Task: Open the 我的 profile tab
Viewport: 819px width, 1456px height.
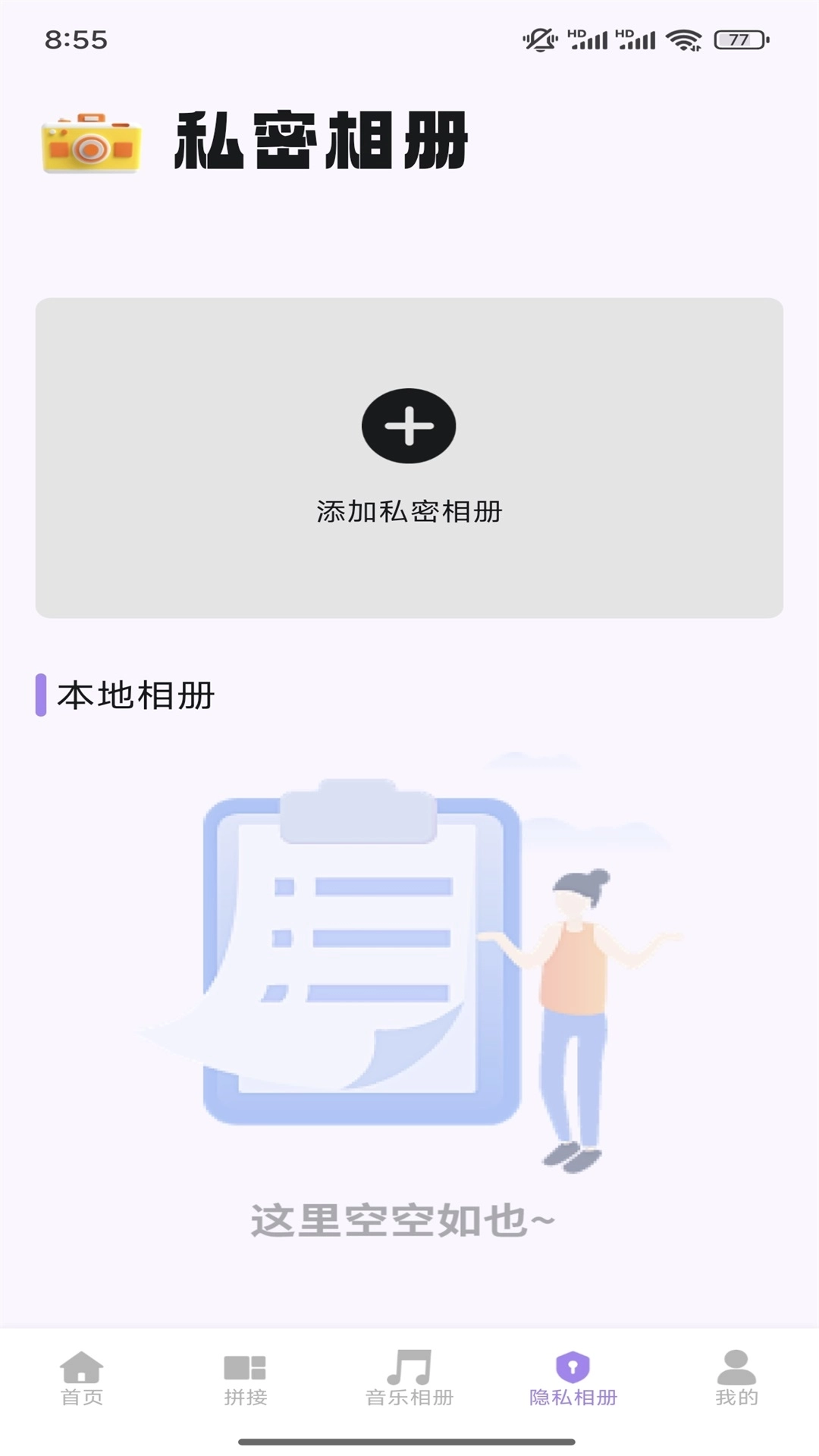Action: click(x=736, y=1379)
